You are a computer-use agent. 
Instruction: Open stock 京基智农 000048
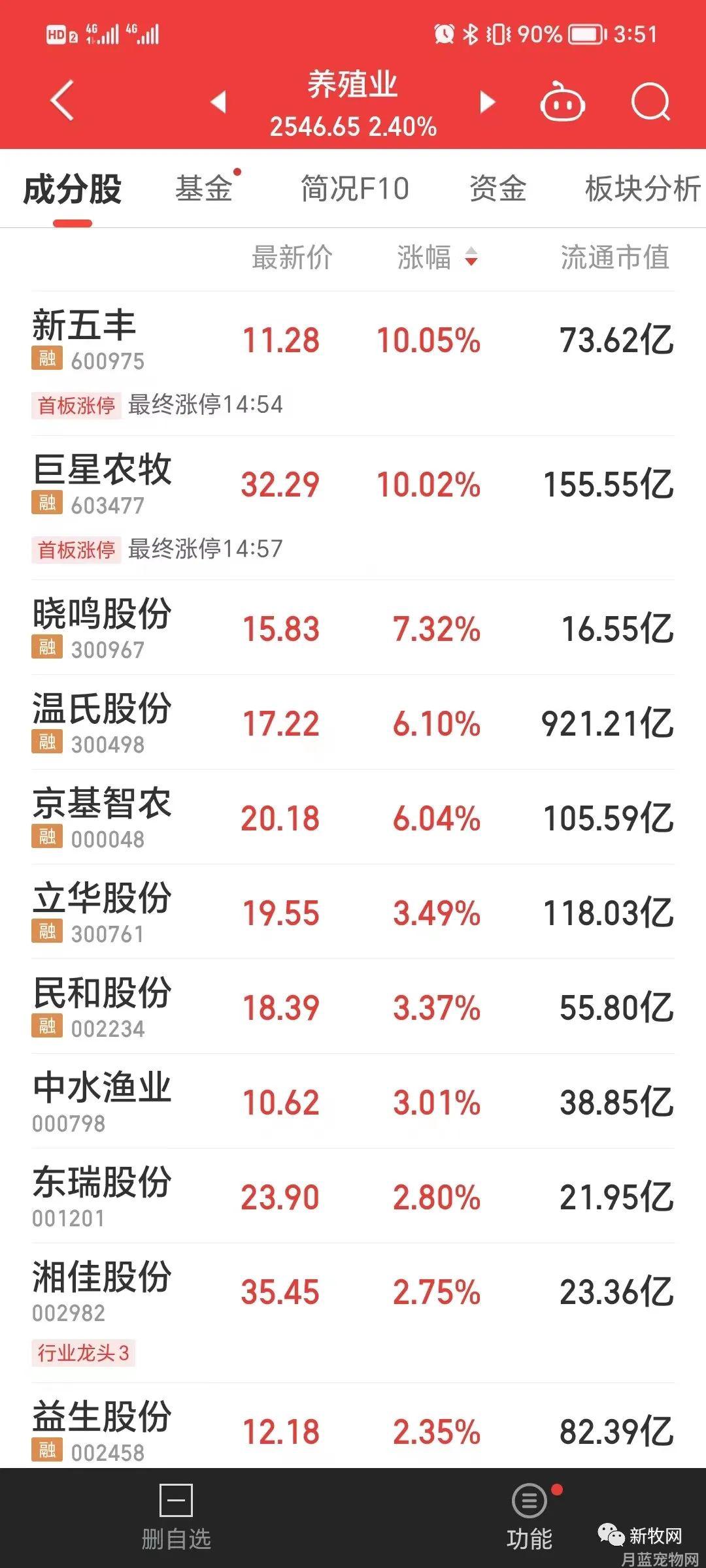tap(353, 817)
